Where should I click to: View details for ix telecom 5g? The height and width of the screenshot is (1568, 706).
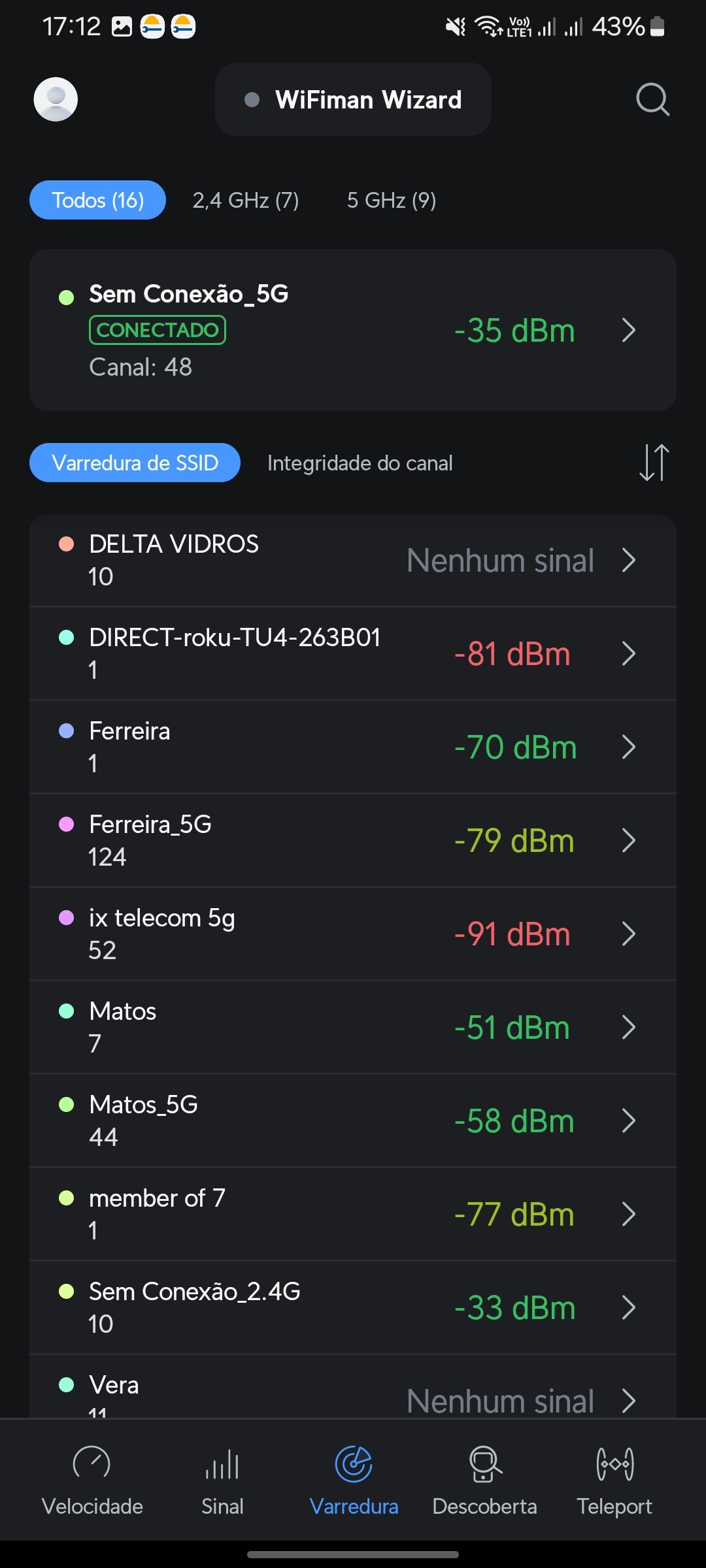(353, 934)
